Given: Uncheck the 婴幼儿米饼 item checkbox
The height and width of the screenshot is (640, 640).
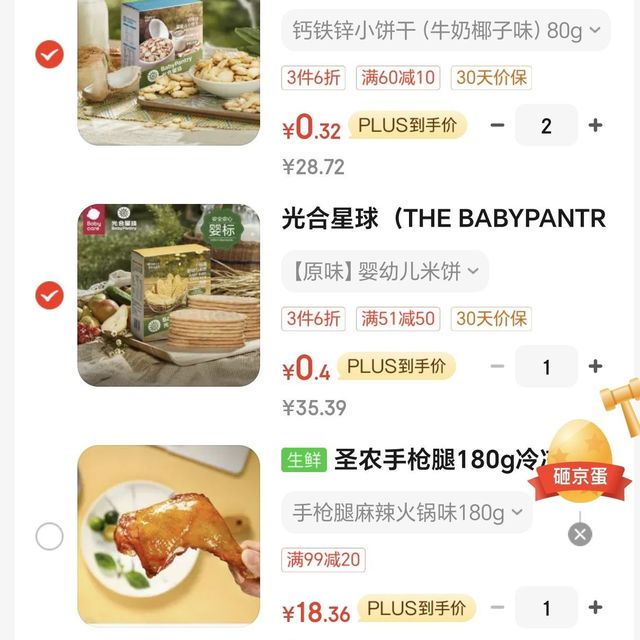Looking at the screenshot, I should 50,296.
